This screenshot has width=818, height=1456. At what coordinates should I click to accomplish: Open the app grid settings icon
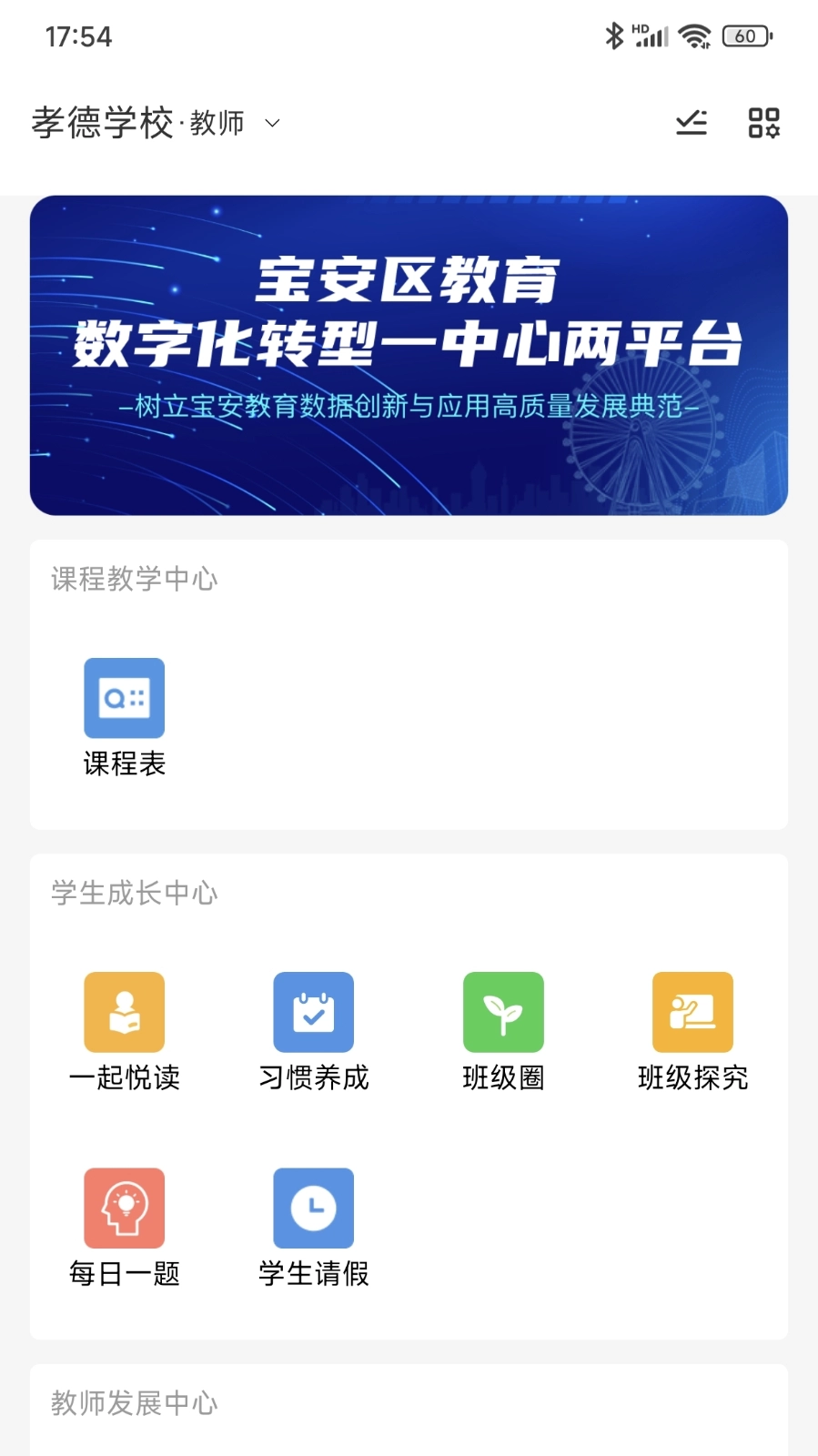[x=763, y=123]
